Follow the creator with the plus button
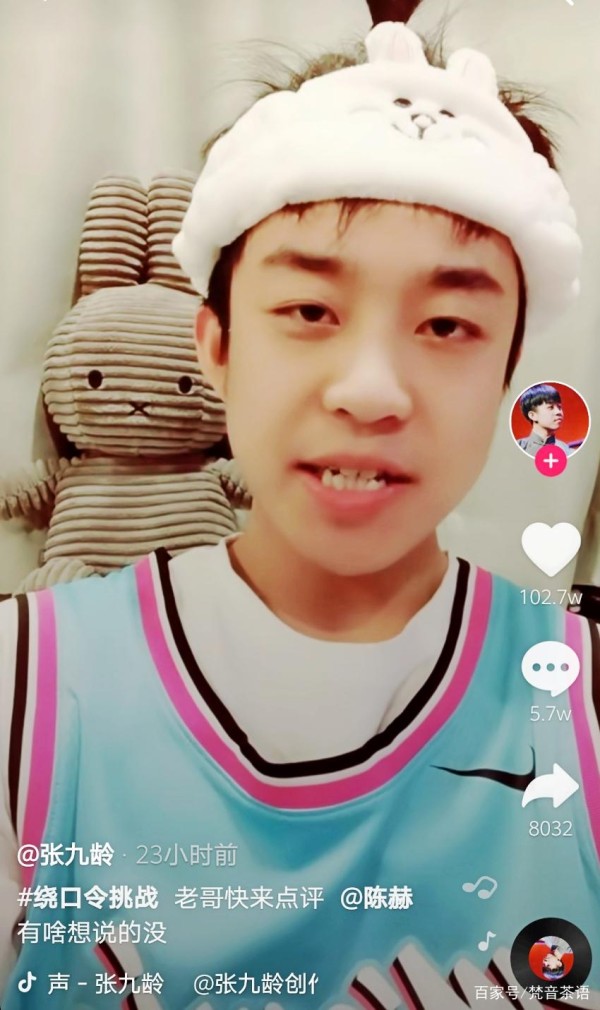This screenshot has height=1010, width=600. coord(550,461)
